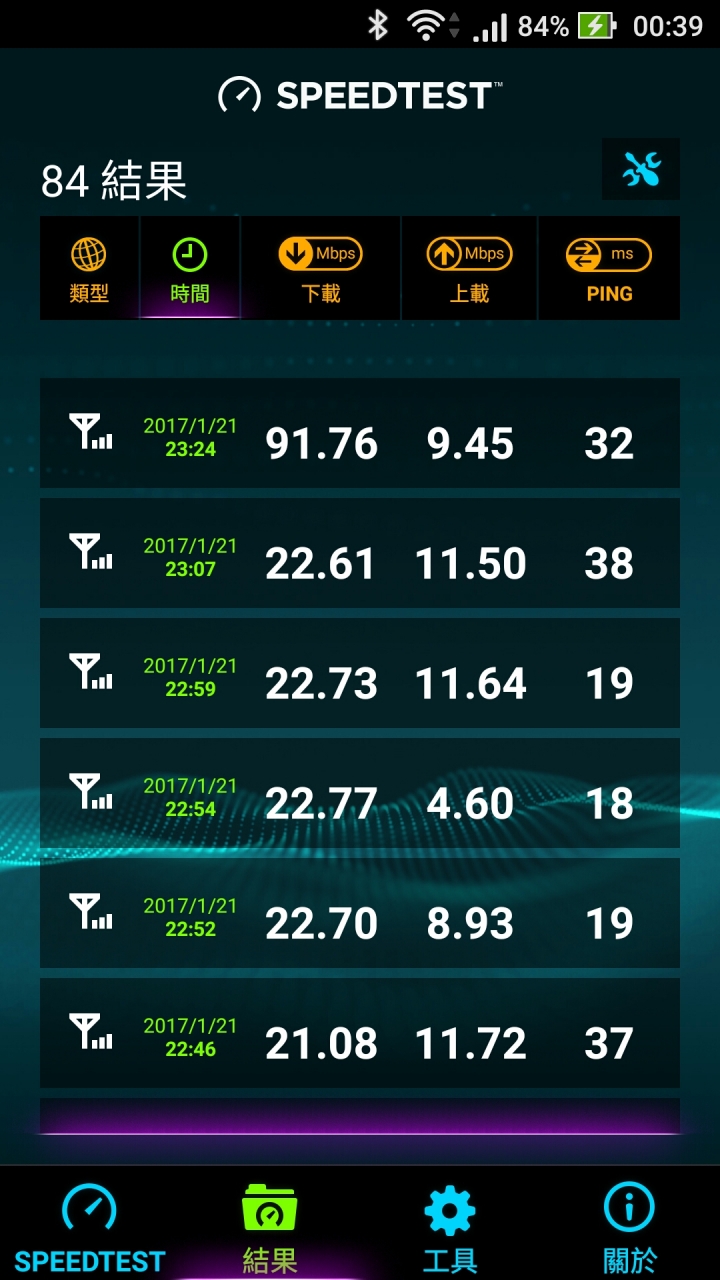The image size is (720, 1280).
Task: Select the 22:52 result row
Action: [360, 913]
